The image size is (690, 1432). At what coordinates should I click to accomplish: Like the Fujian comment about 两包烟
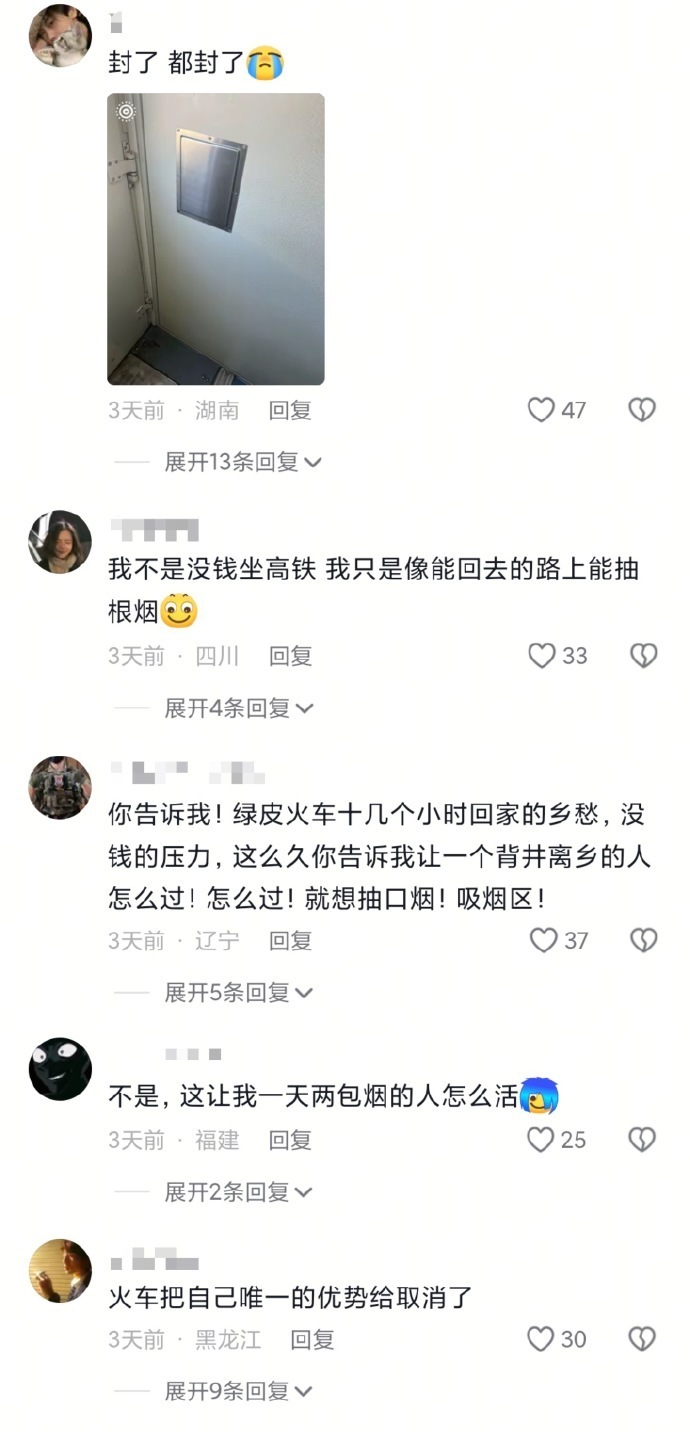[x=541, y=1140]
